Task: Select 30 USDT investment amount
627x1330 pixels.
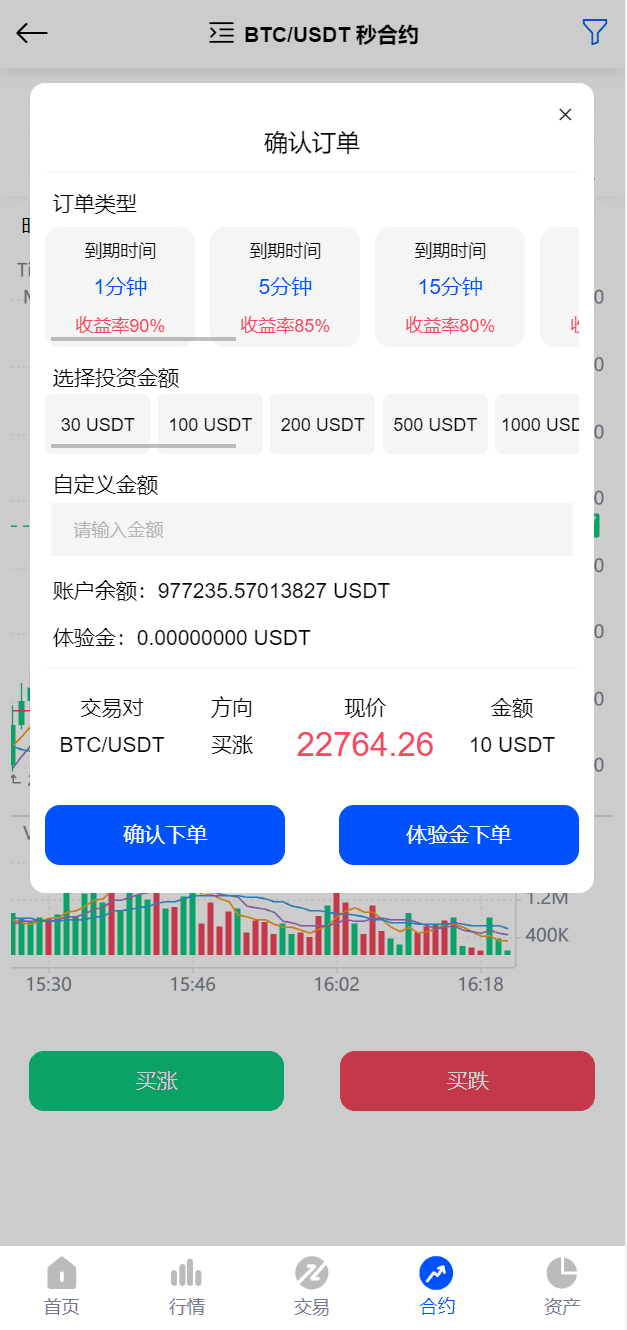Action: (98, 424)
